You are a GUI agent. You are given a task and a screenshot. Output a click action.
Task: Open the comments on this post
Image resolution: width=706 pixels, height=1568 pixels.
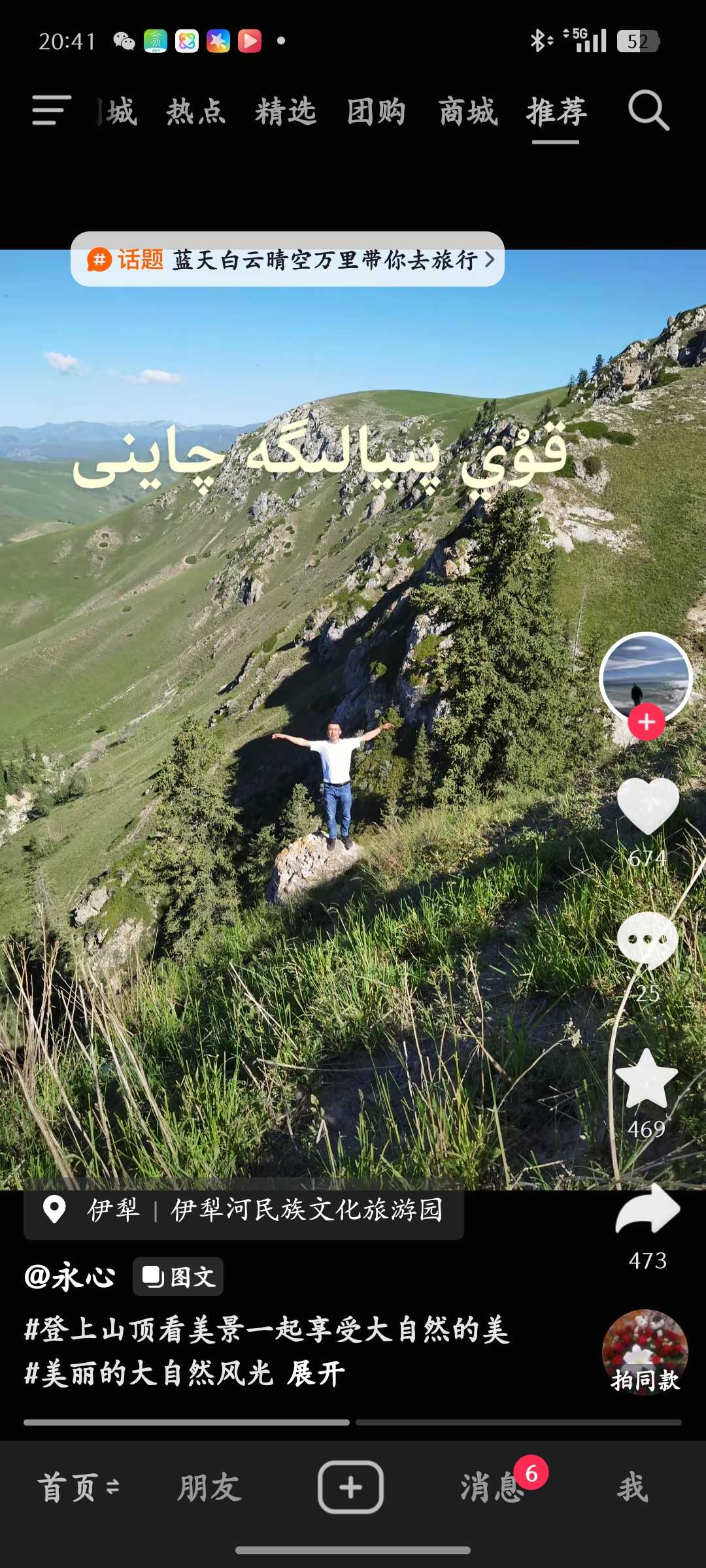(647, 942)
